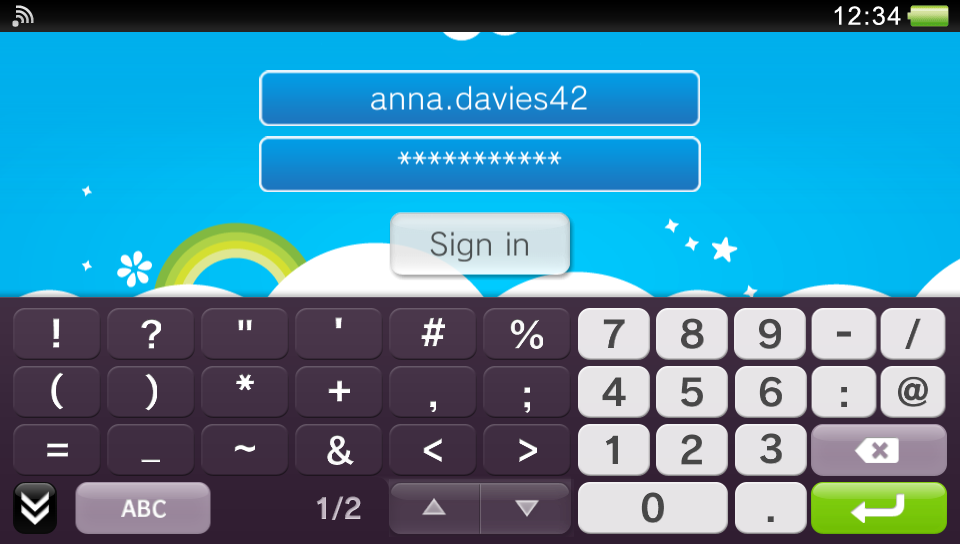
Task: Enter the digit 7 key
Action: tap(613, 334)
